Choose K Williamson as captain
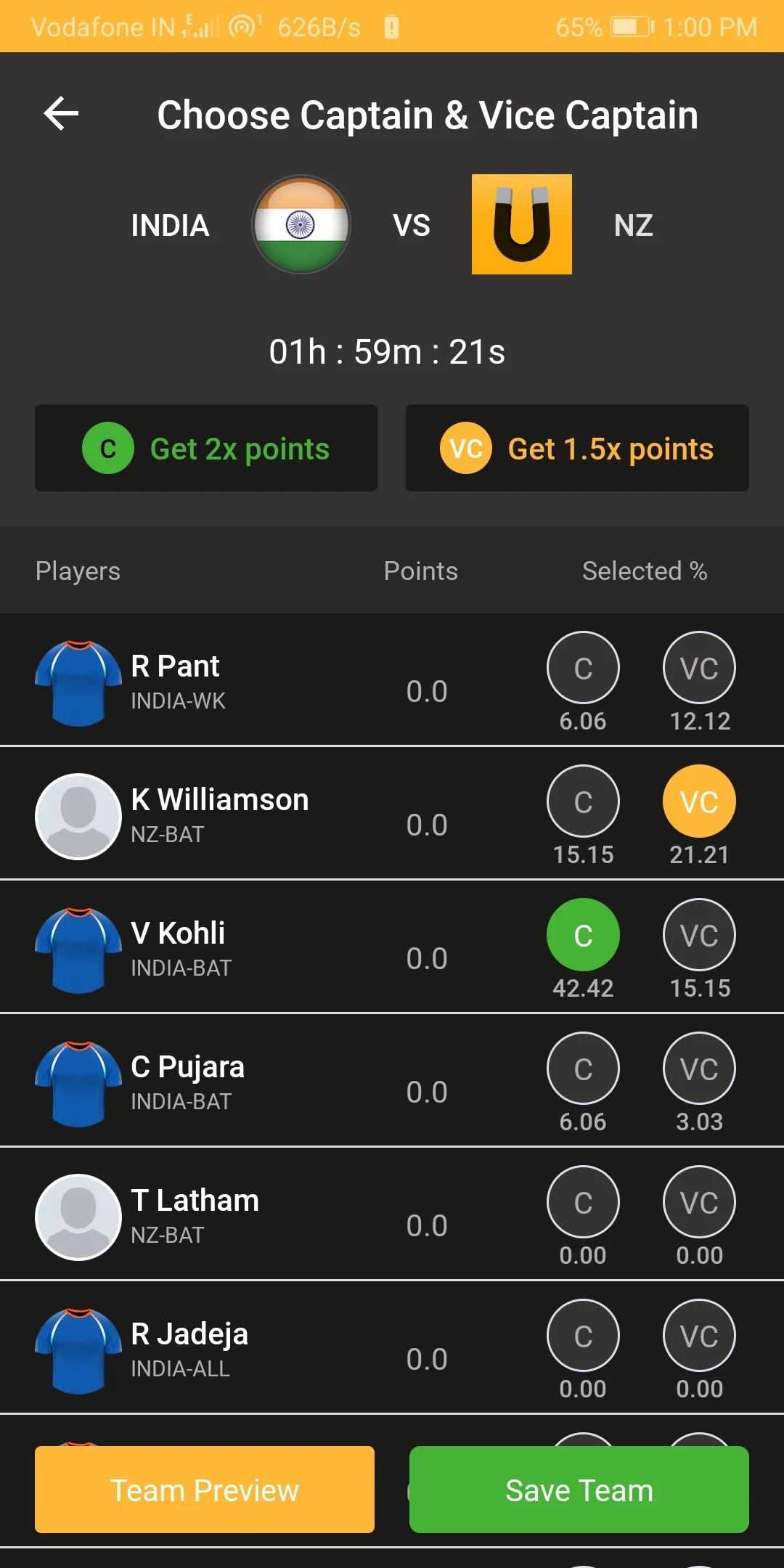 coord(583,801)
